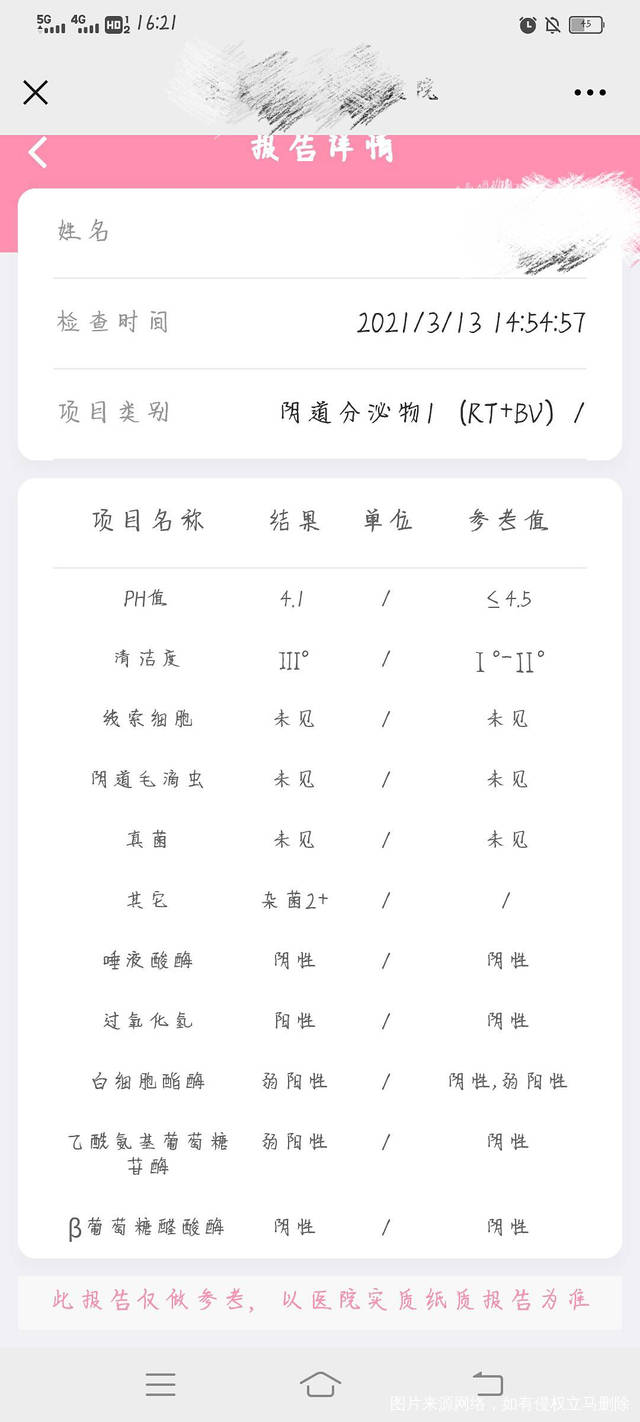
Task: Tap the system home button
Action: pos(320,1384)
